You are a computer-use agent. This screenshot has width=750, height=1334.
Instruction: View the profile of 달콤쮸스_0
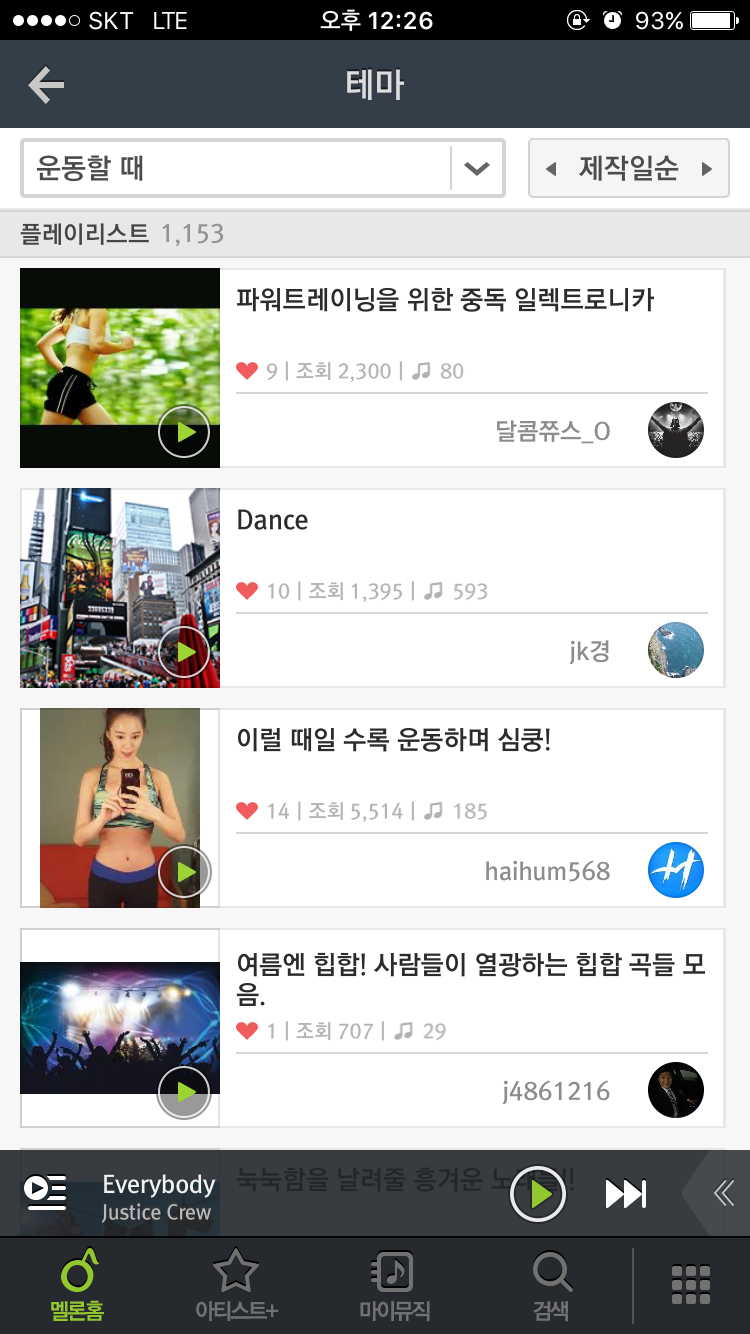coord(676,431)
